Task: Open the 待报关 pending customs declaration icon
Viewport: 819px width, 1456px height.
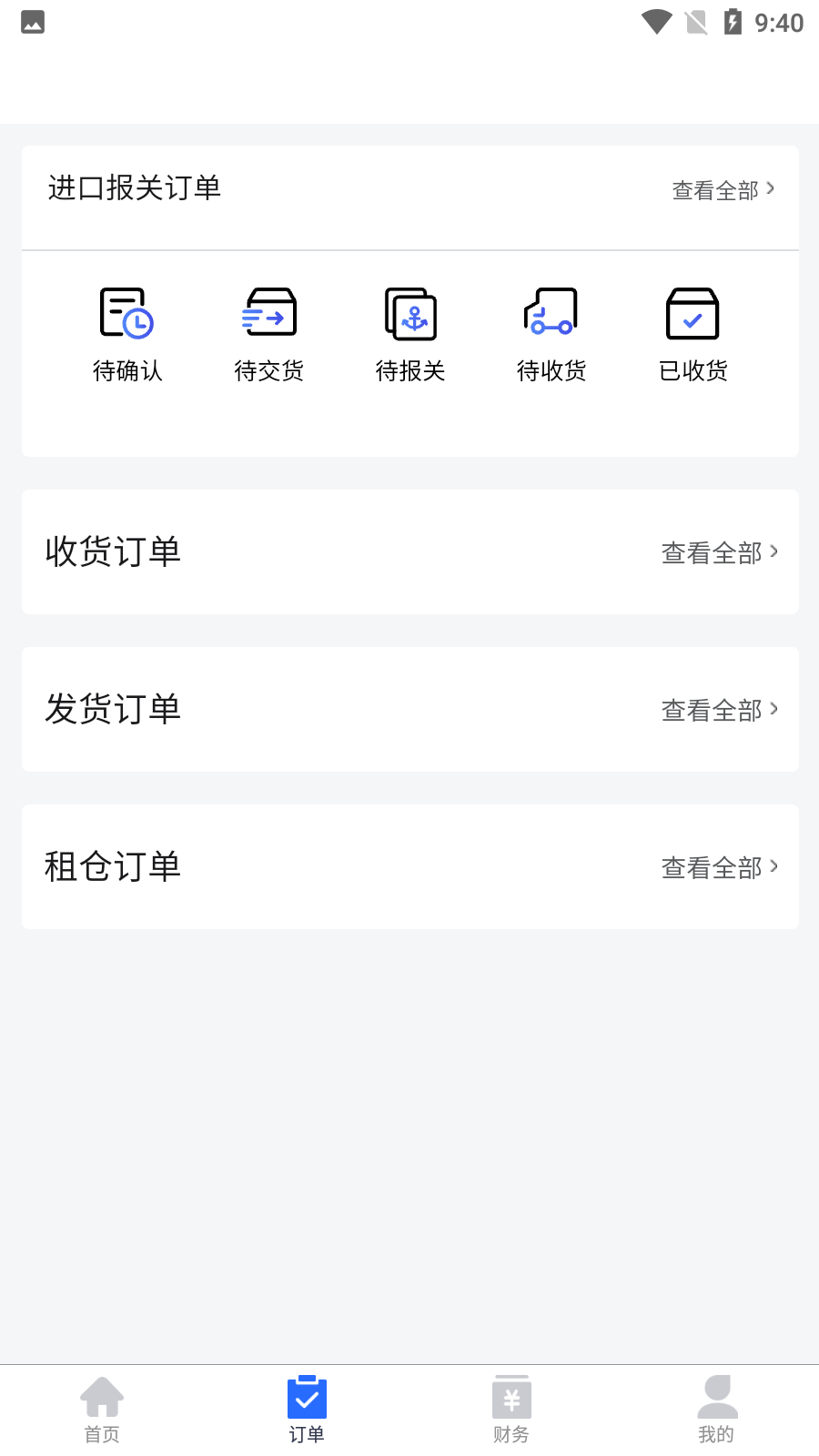Action: [x=410, y=317]
